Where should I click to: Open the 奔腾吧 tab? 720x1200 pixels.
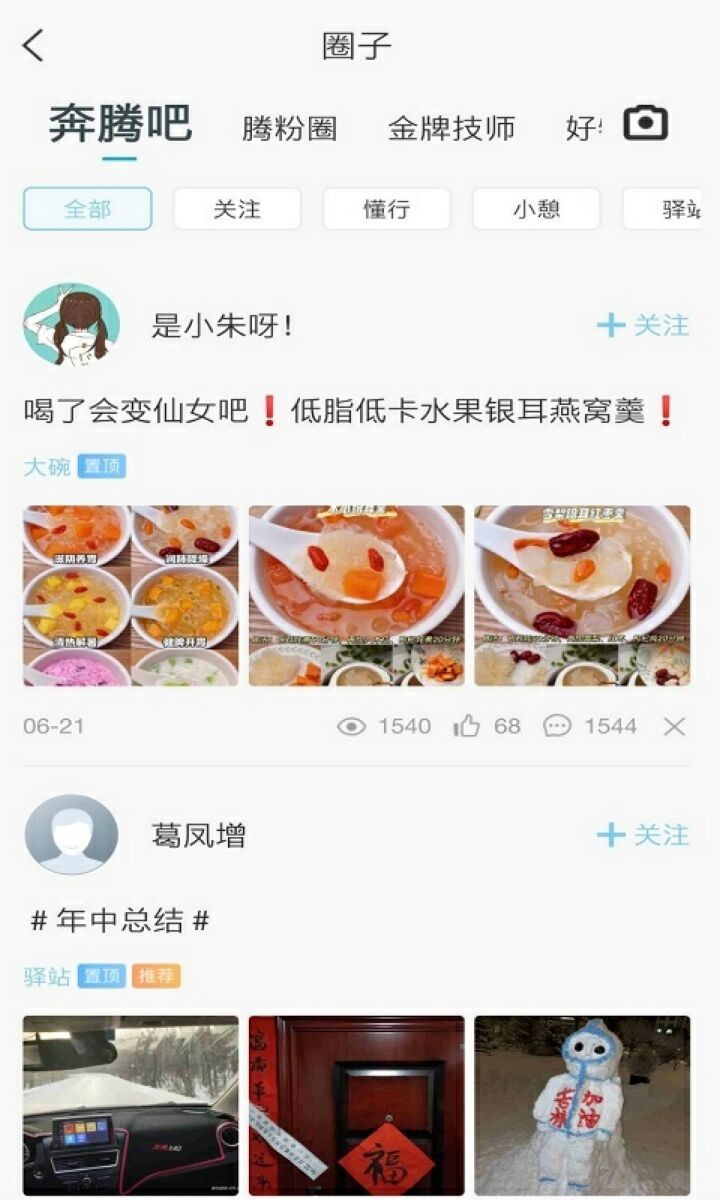pyautogui.click(x=120, y=125)
